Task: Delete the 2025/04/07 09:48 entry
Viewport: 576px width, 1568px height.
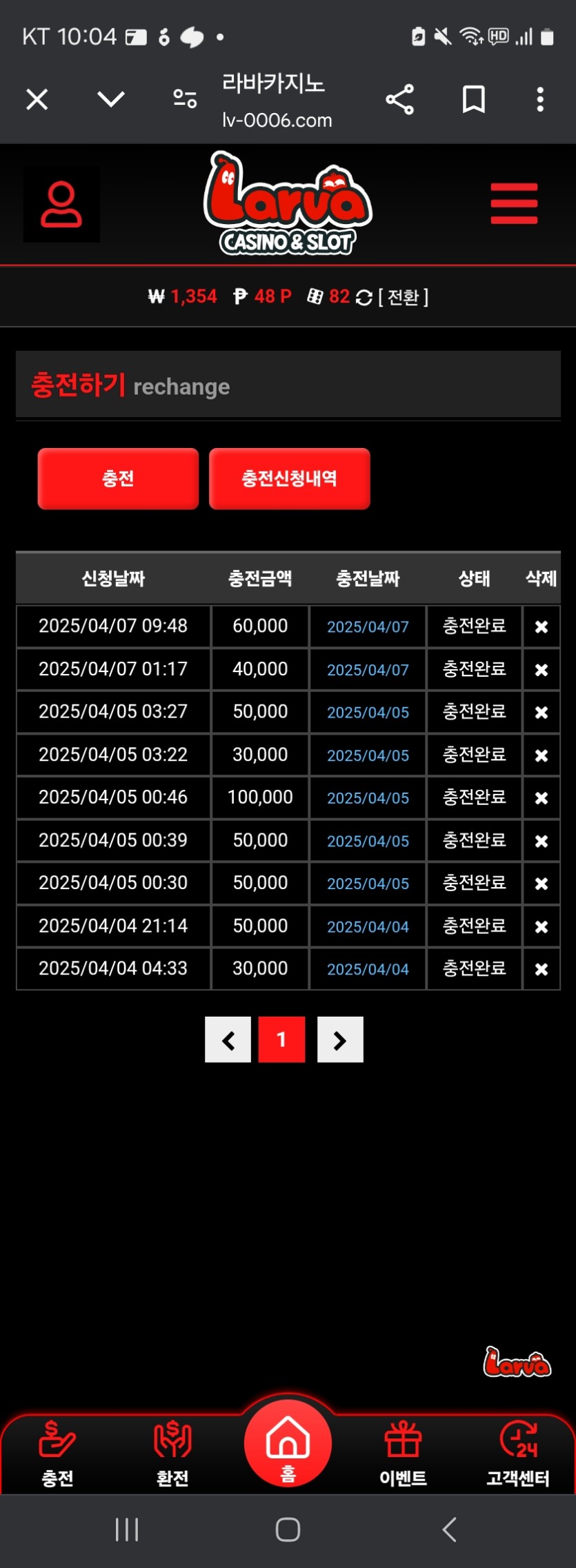Action: coord(542,627)
